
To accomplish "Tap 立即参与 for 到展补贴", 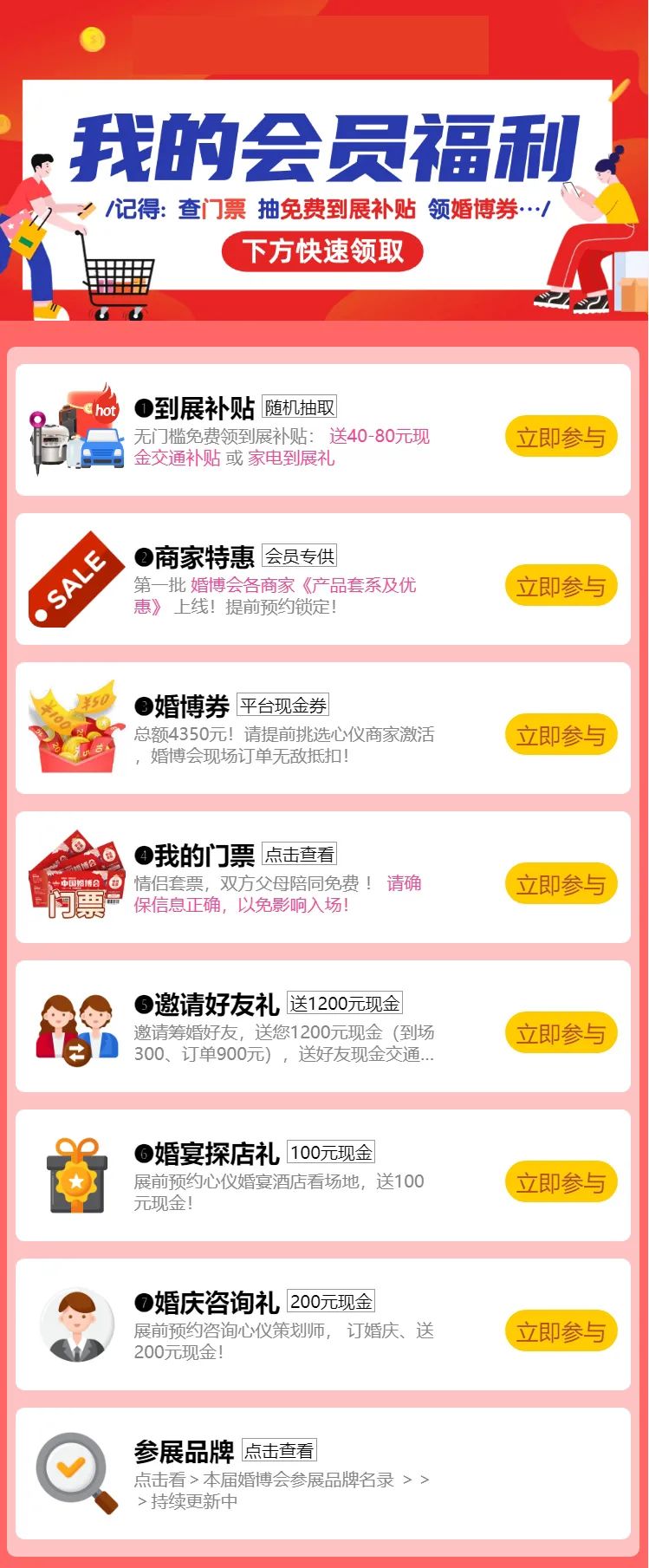I will coord(561,437).
